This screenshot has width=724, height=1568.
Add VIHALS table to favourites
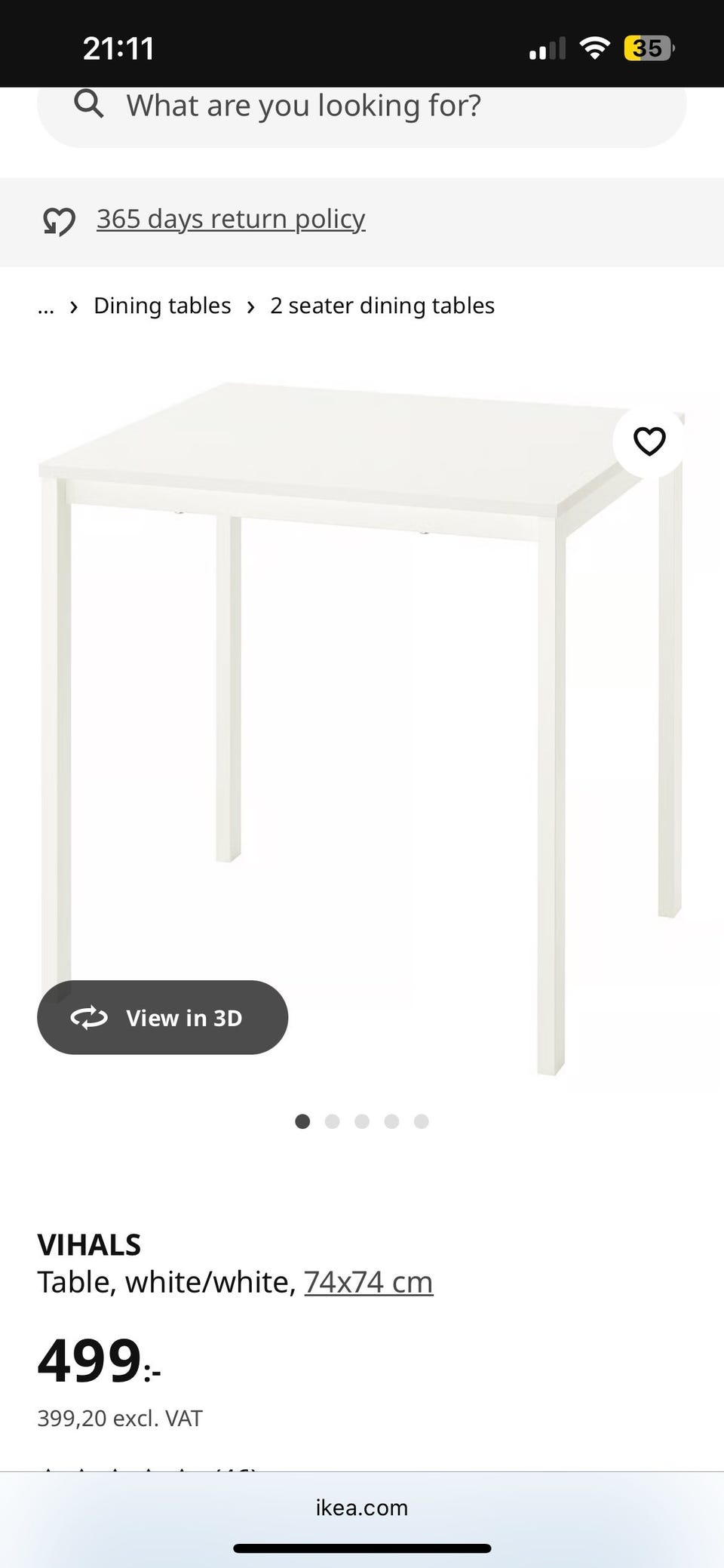pyautogui.click(x=649, y=441)
